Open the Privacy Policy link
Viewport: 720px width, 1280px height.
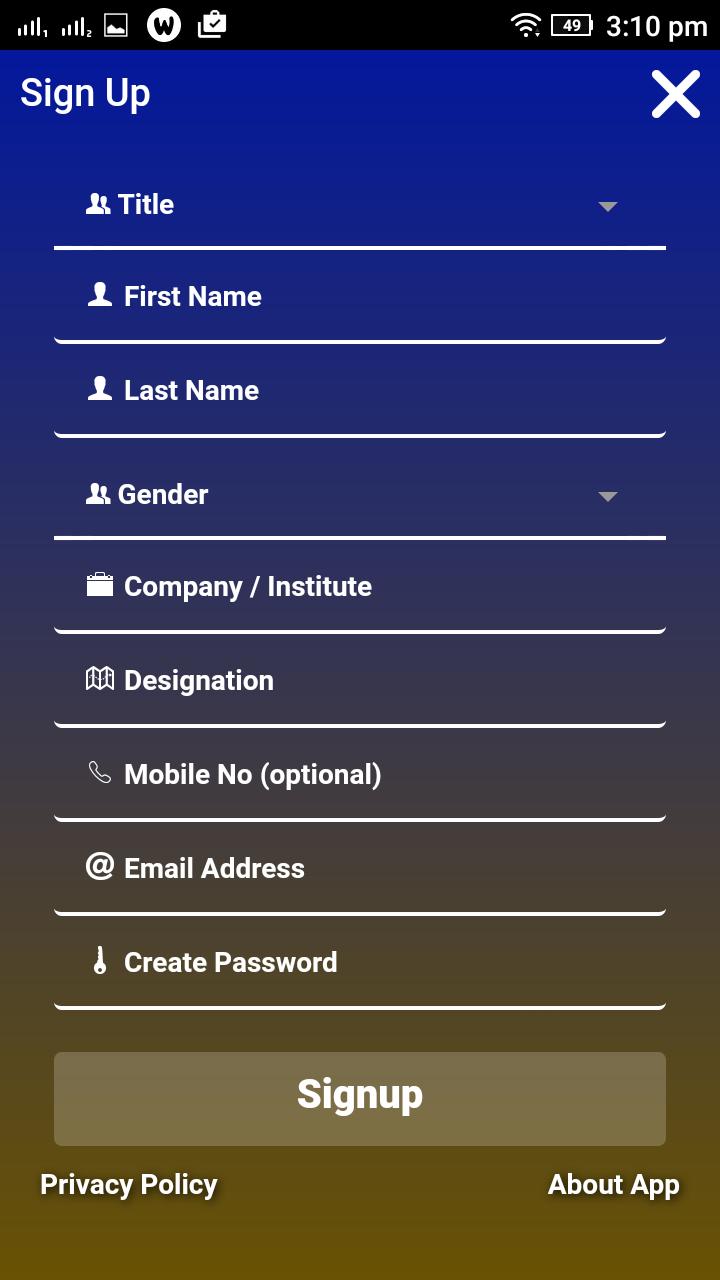point(129,1185)
